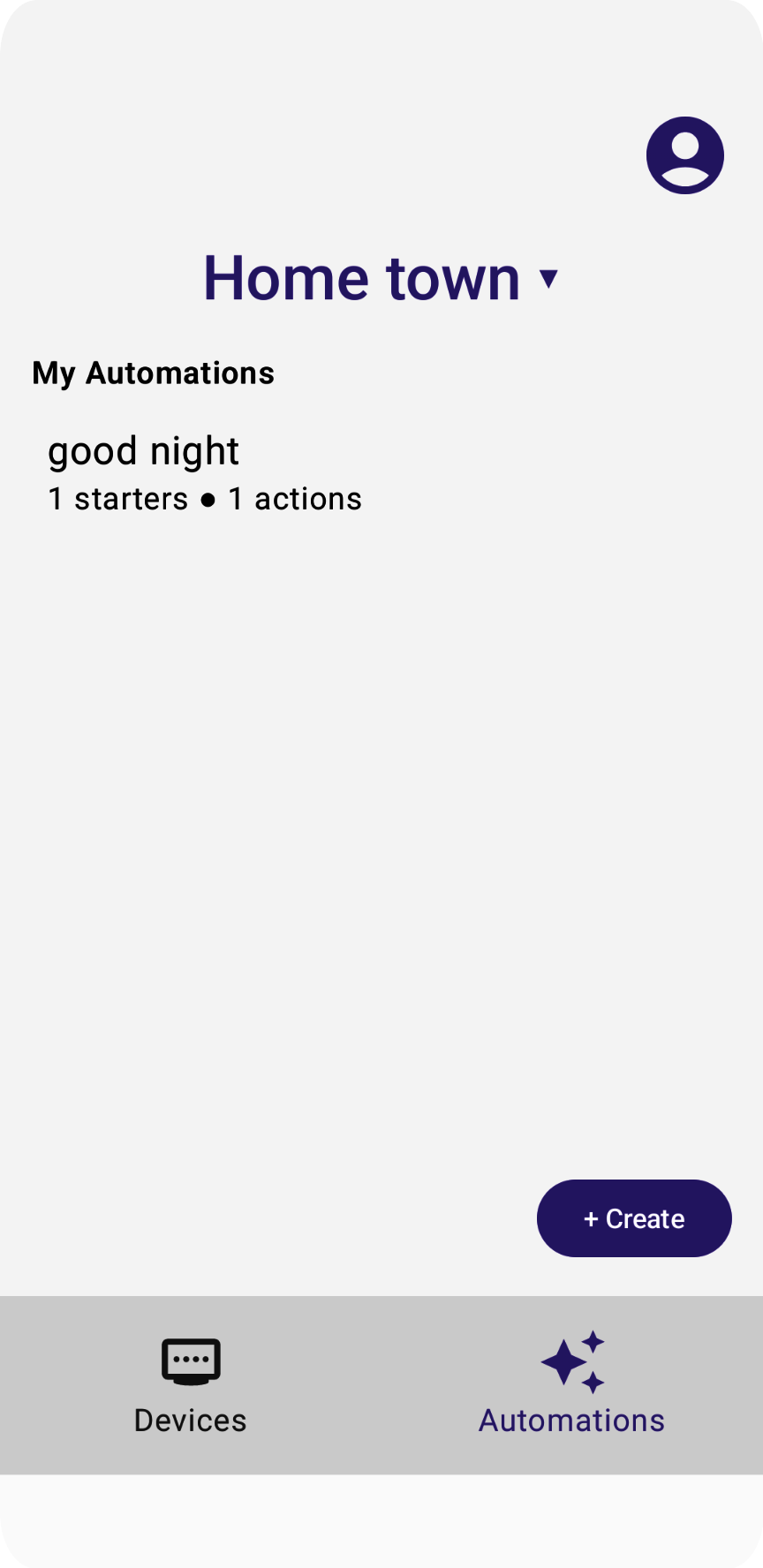Viewport: 763px width, 1568px height.
Task: Select the star cluster icon above Automations
Action: point(571,1364)
